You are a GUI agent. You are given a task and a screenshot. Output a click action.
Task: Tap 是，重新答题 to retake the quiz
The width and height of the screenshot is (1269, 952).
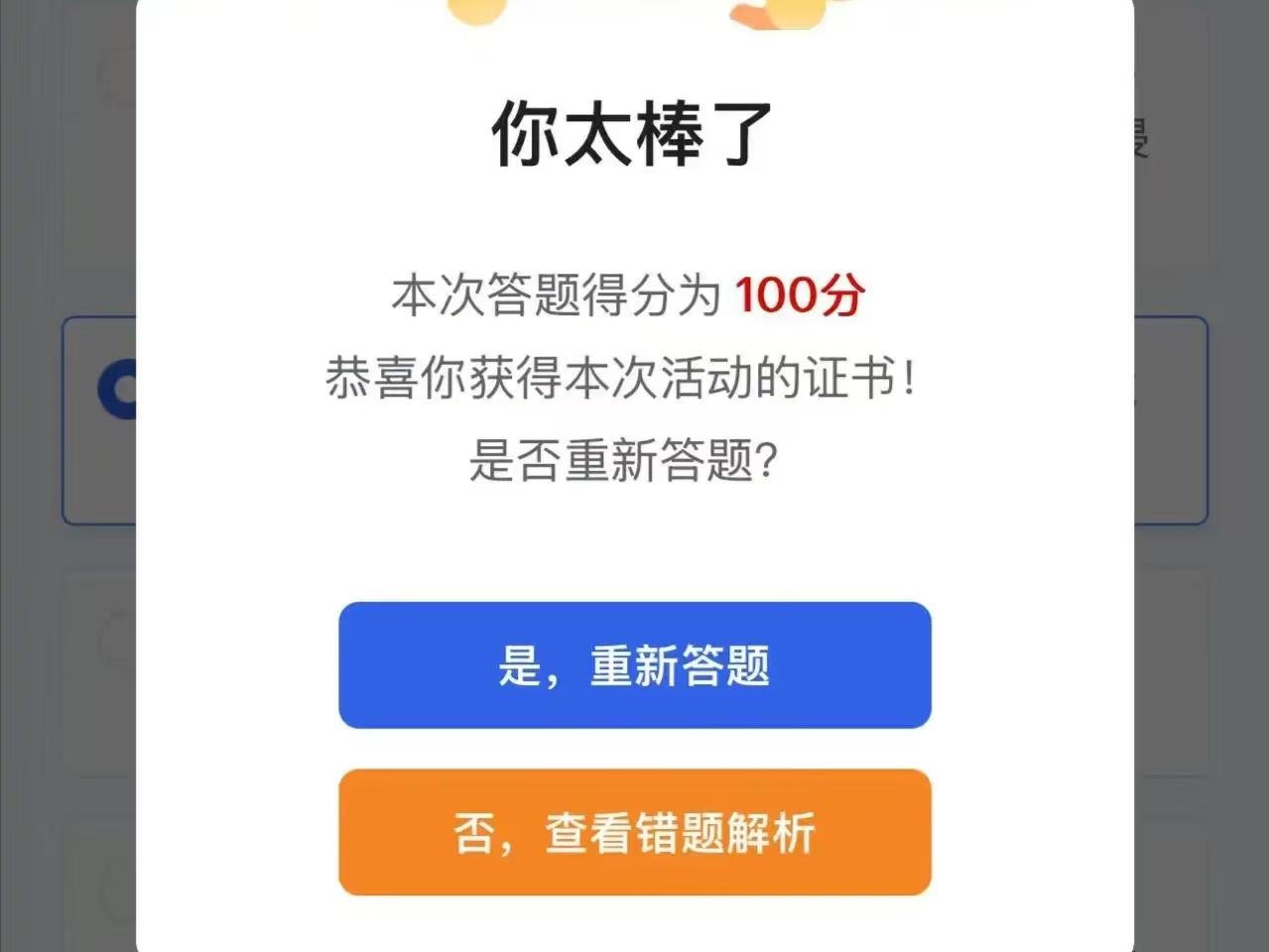coord(634,665)
